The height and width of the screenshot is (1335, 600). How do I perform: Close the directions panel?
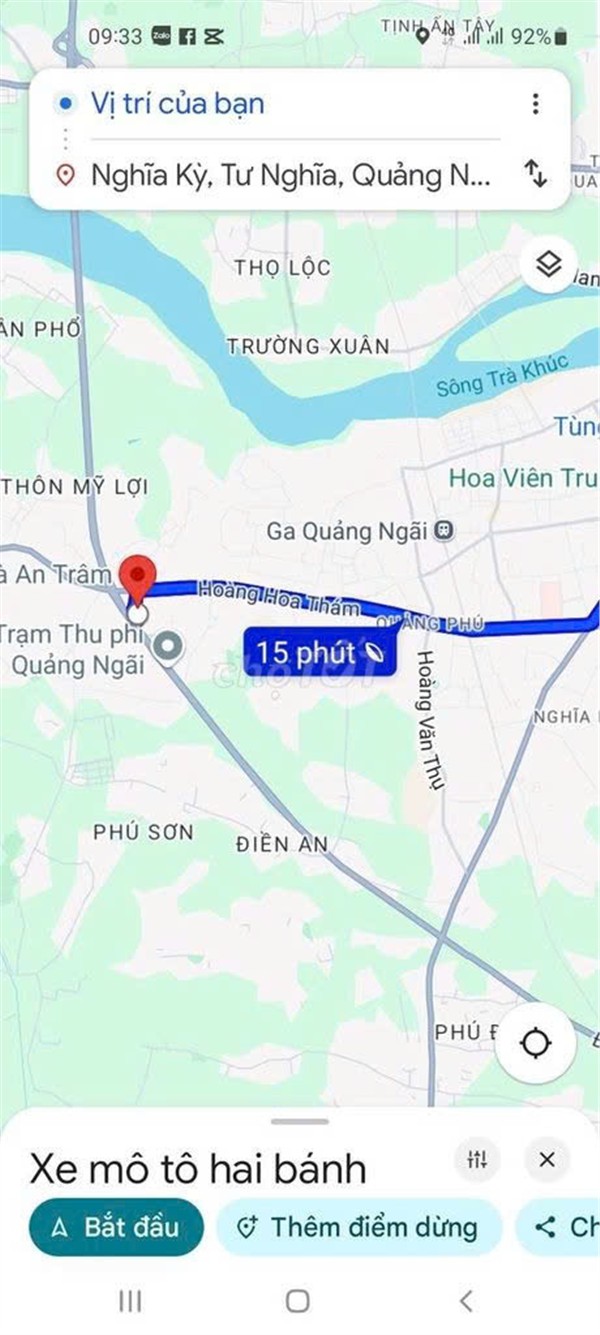pyautogui.click(x=546, y=1160)
